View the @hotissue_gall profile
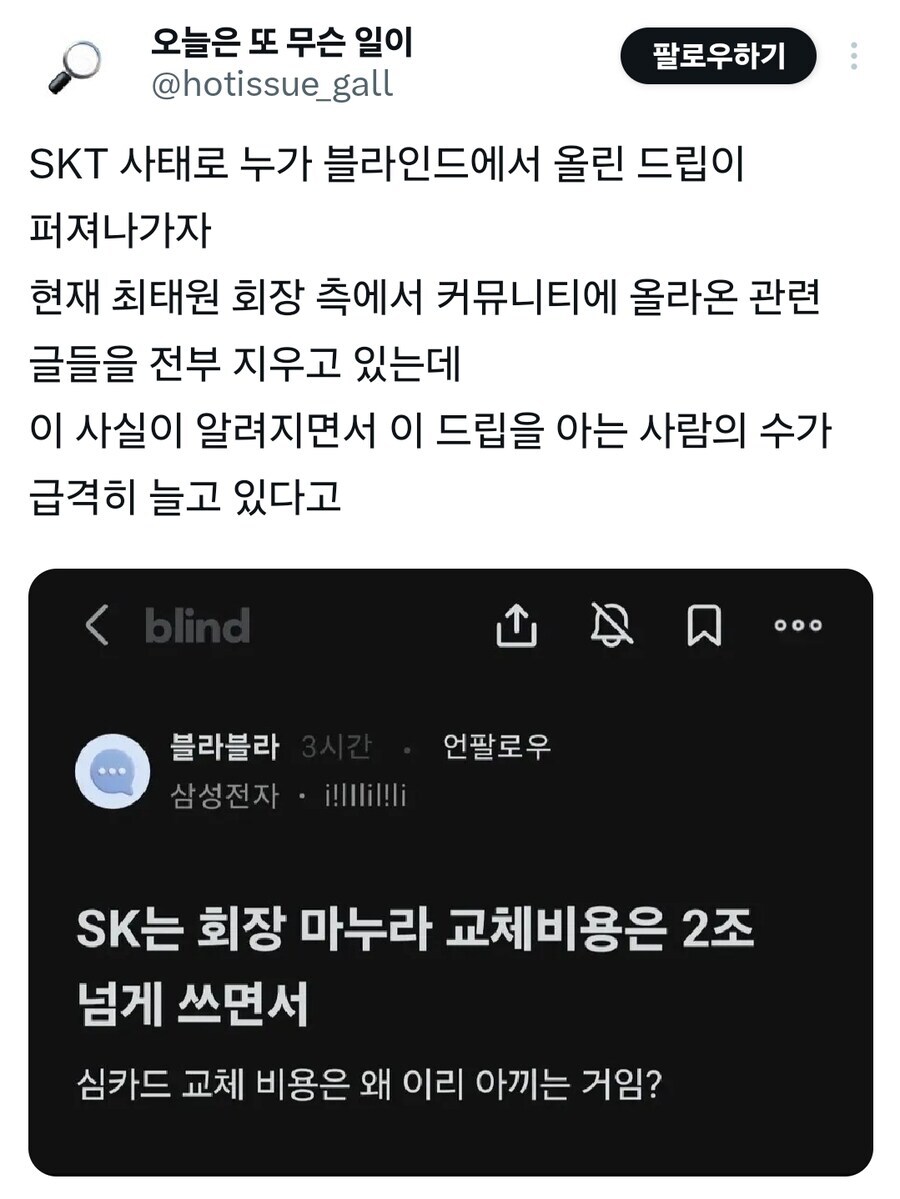This screenshot has height=1199, width=900. click(x=272, y=84)
